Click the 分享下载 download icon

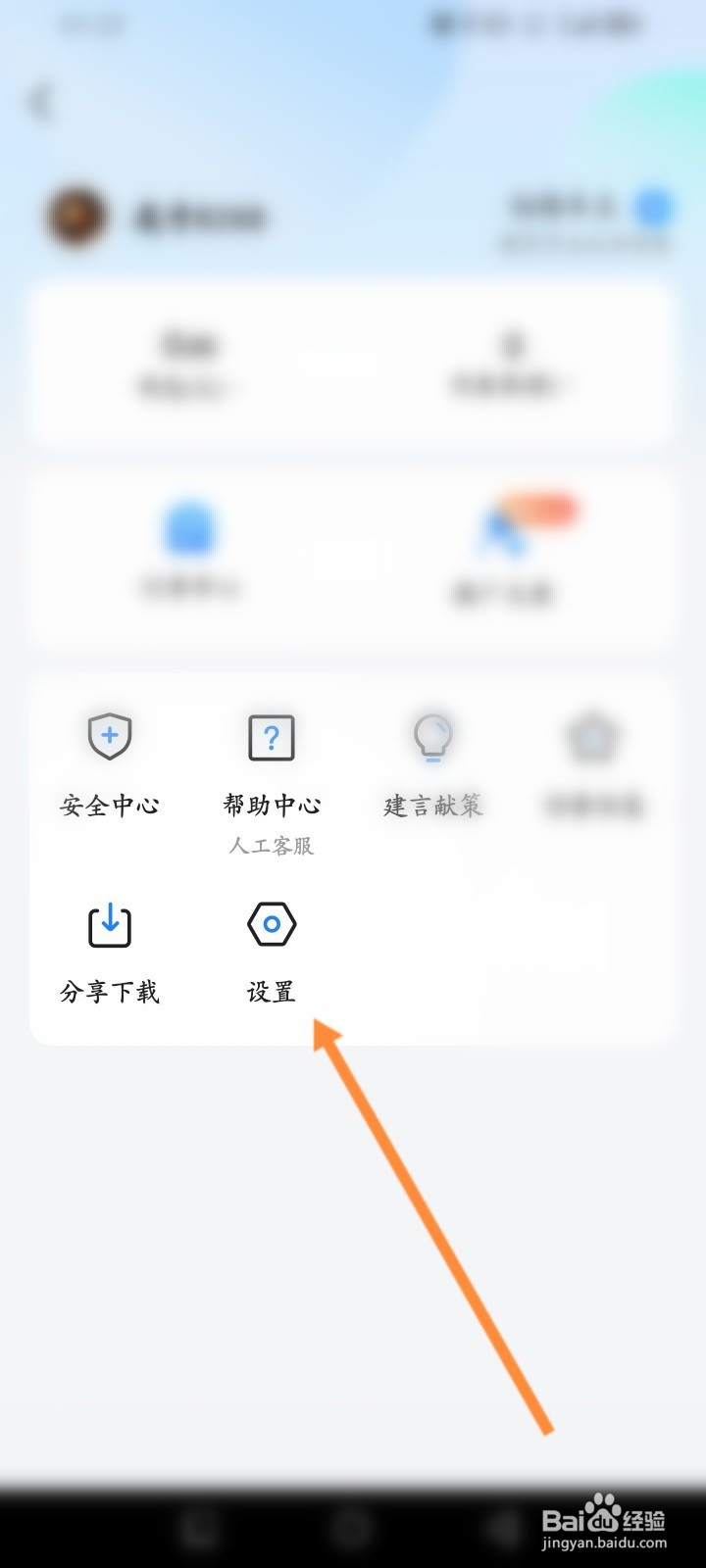click(109, 923)
